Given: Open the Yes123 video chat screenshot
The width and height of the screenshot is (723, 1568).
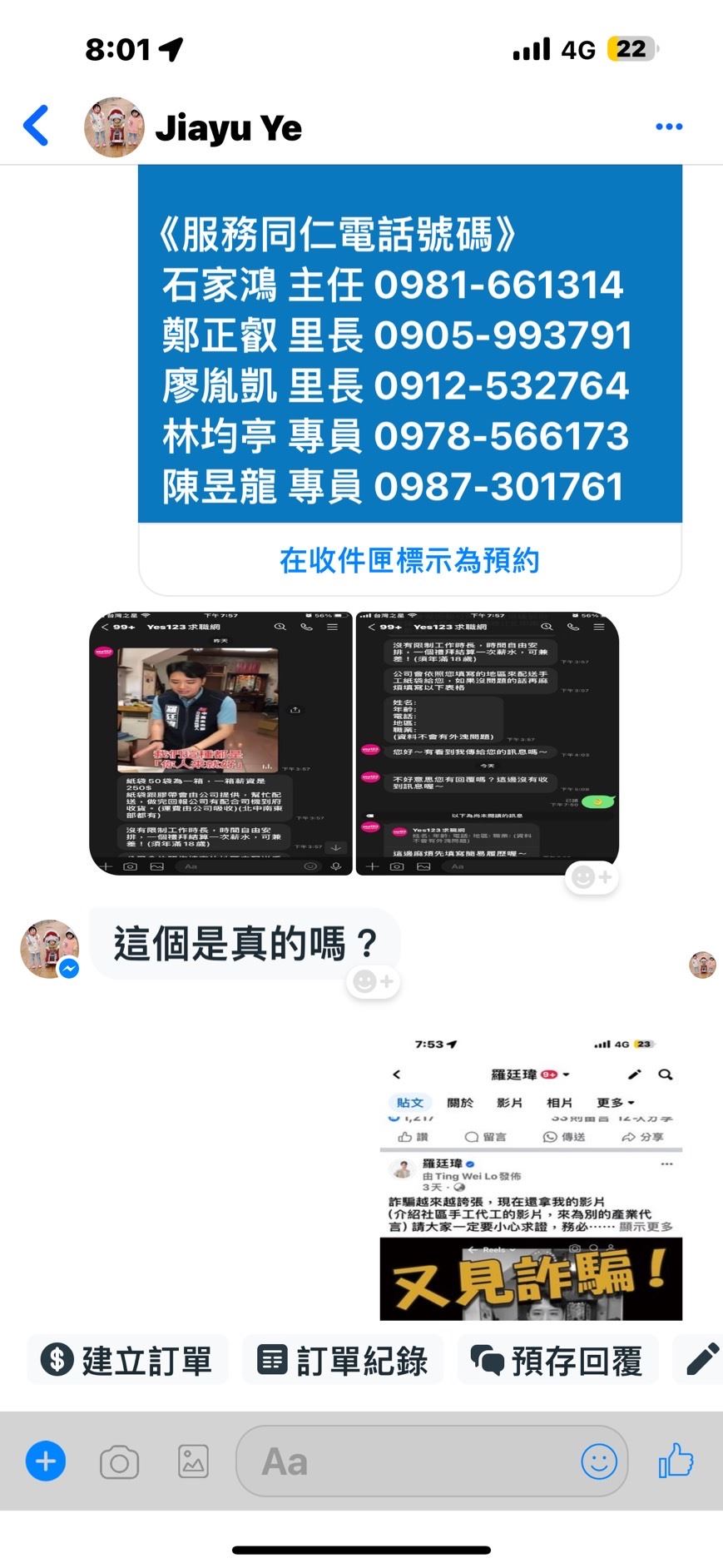Looking at the screenshot, I should point(220,743).
